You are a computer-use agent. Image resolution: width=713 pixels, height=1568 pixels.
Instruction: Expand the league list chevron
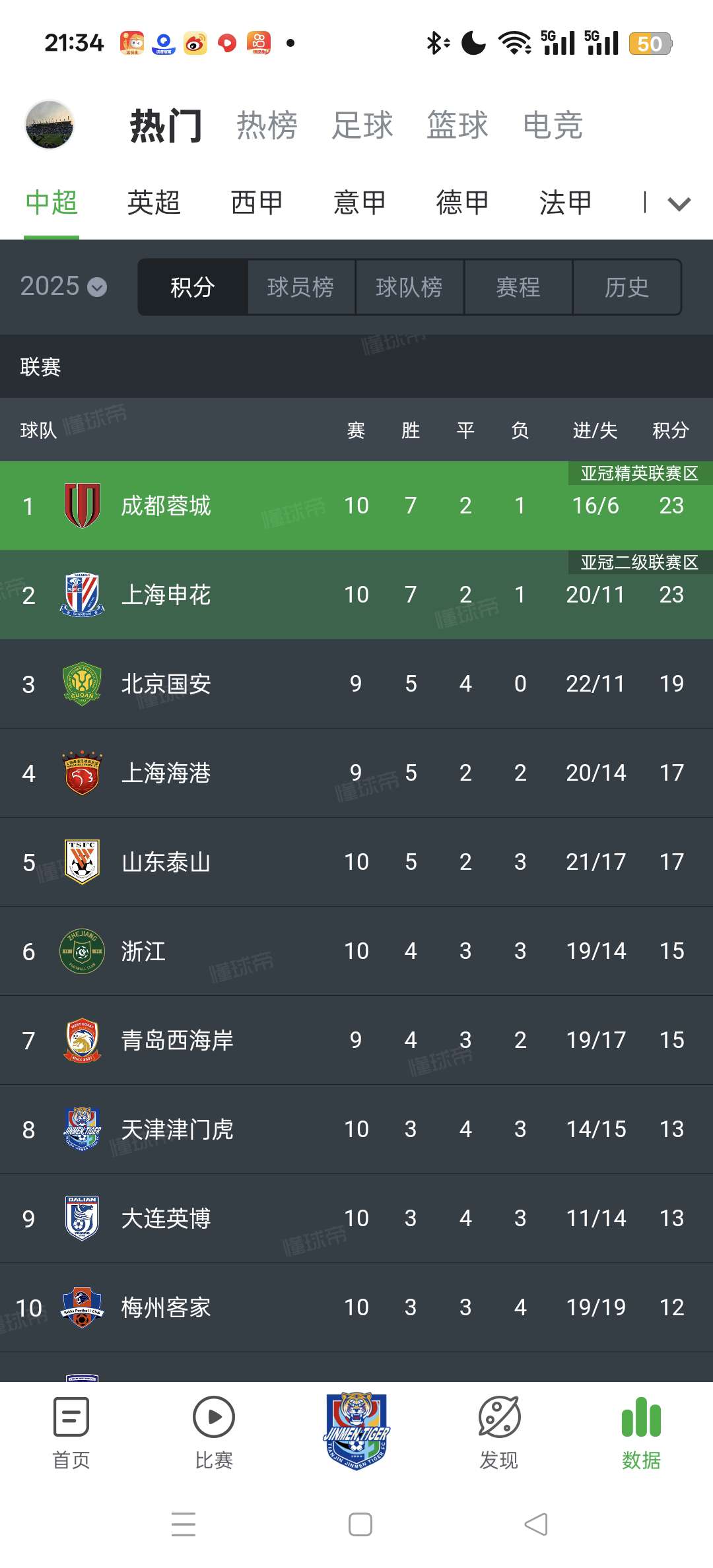coord(679,203)
